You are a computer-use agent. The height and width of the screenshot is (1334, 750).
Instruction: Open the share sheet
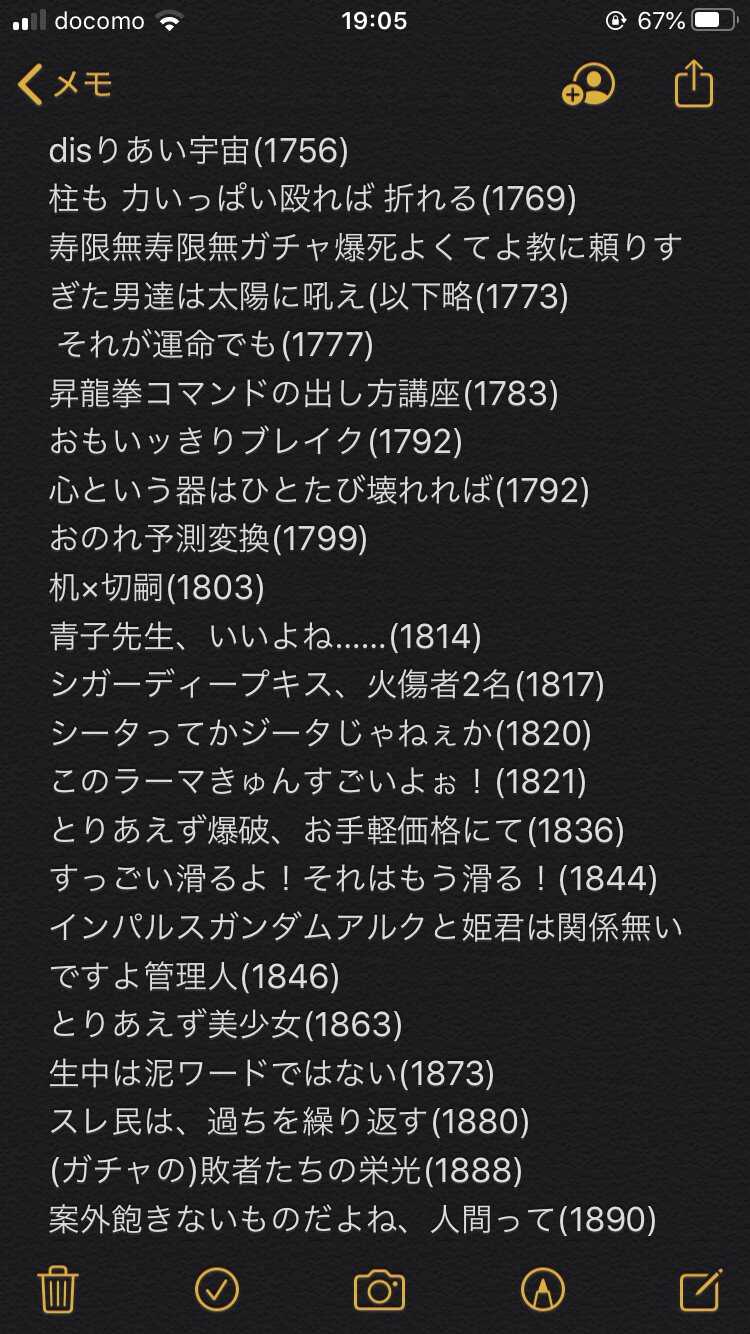(694, 85)
